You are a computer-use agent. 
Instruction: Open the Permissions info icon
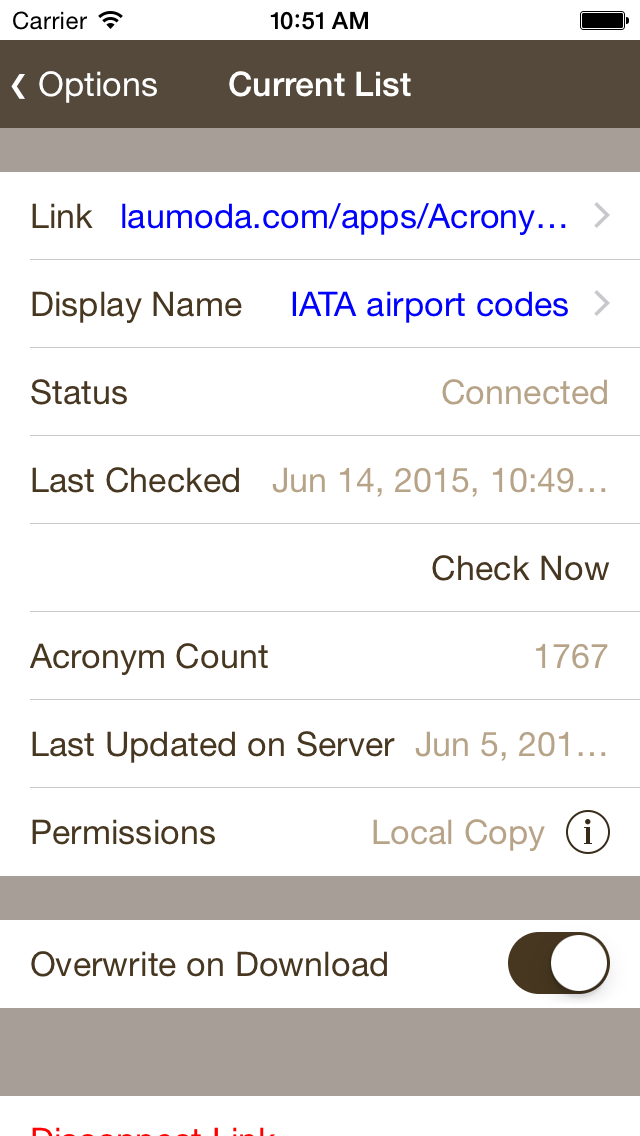(x=587, y=832)
